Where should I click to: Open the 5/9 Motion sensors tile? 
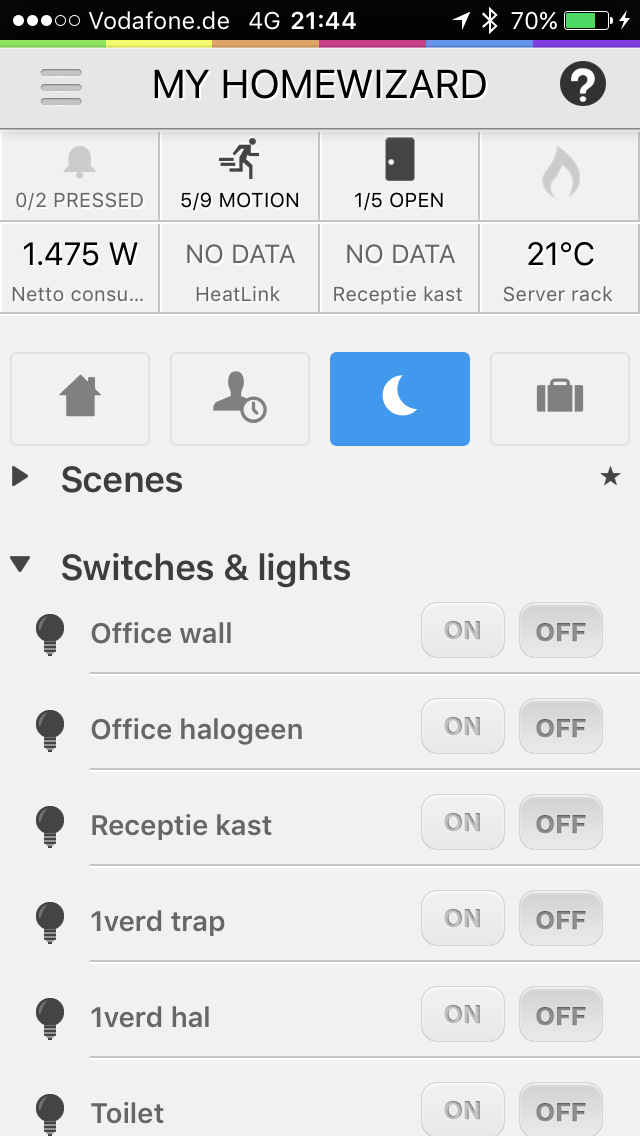[240, 176]
